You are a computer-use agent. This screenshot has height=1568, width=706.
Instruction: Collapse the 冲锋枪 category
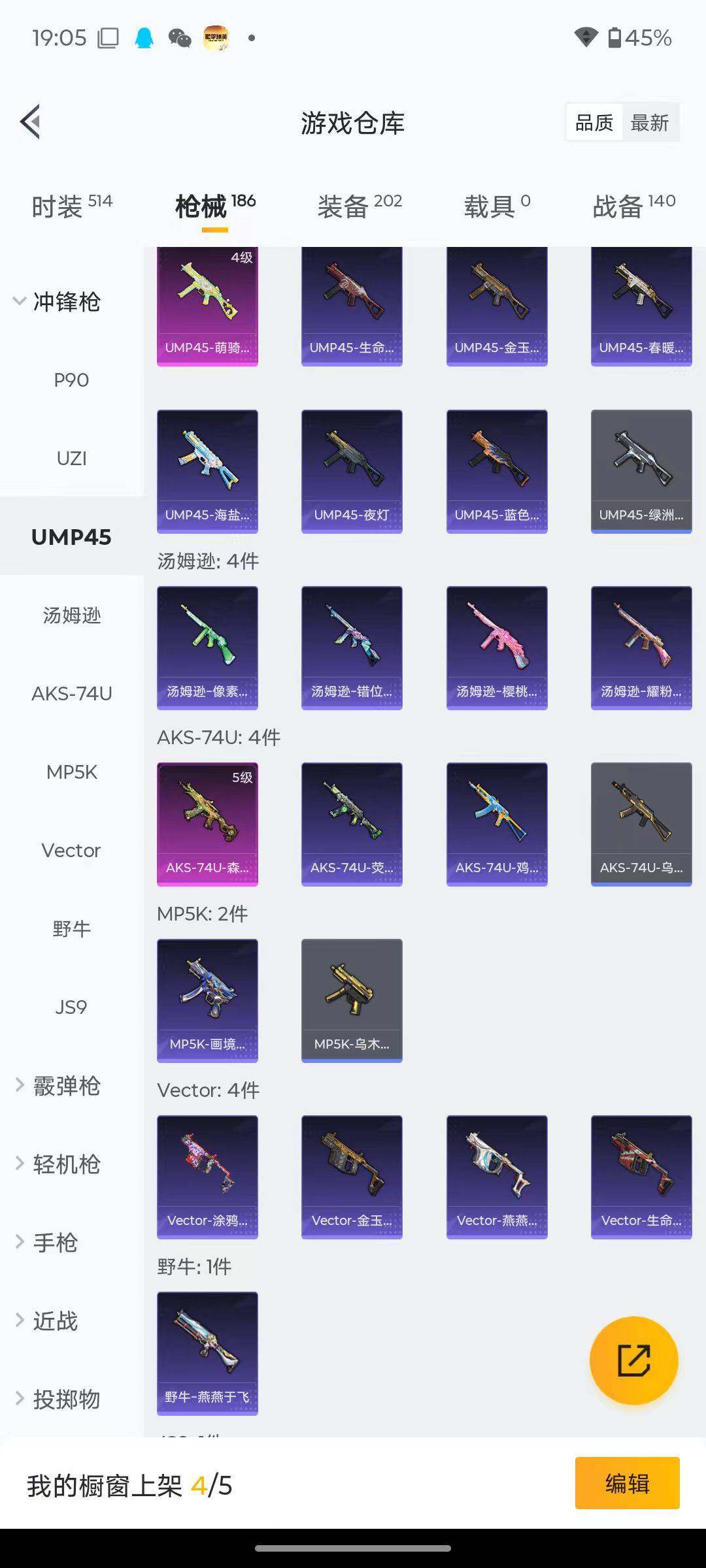[x=58, y=302]
